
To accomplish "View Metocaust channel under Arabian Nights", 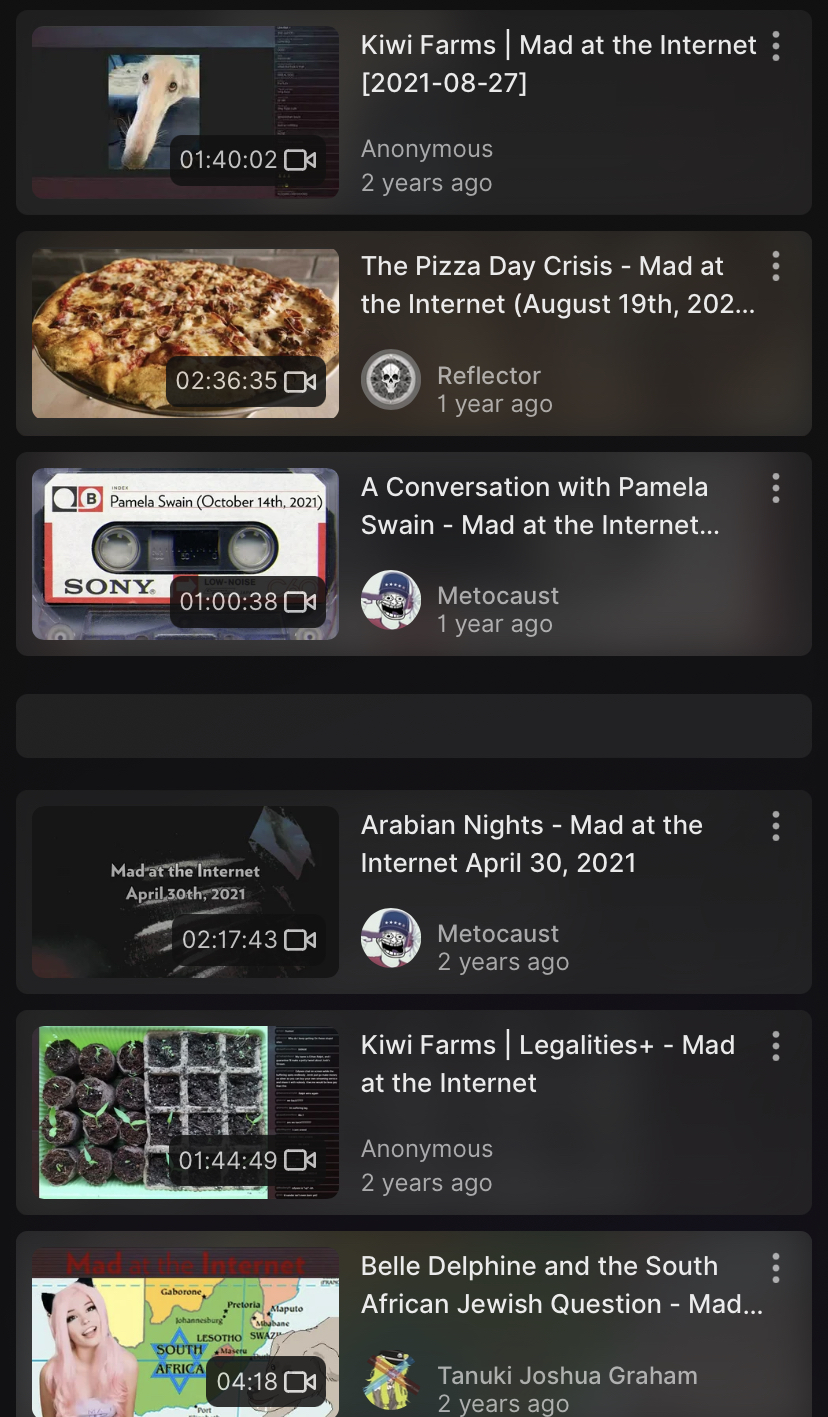I will [x=498, y=934].
